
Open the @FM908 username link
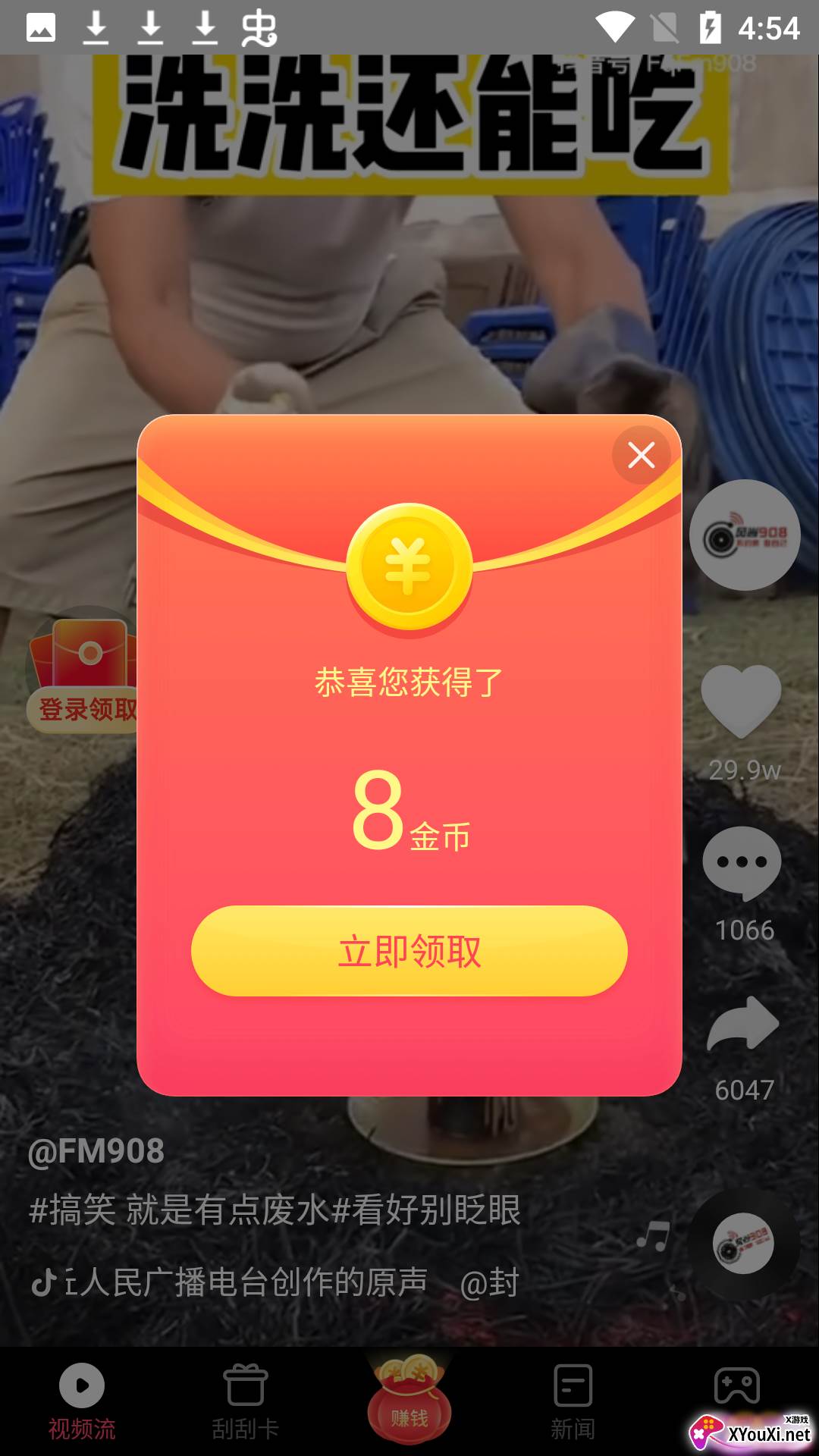[x=96, y=1151]
